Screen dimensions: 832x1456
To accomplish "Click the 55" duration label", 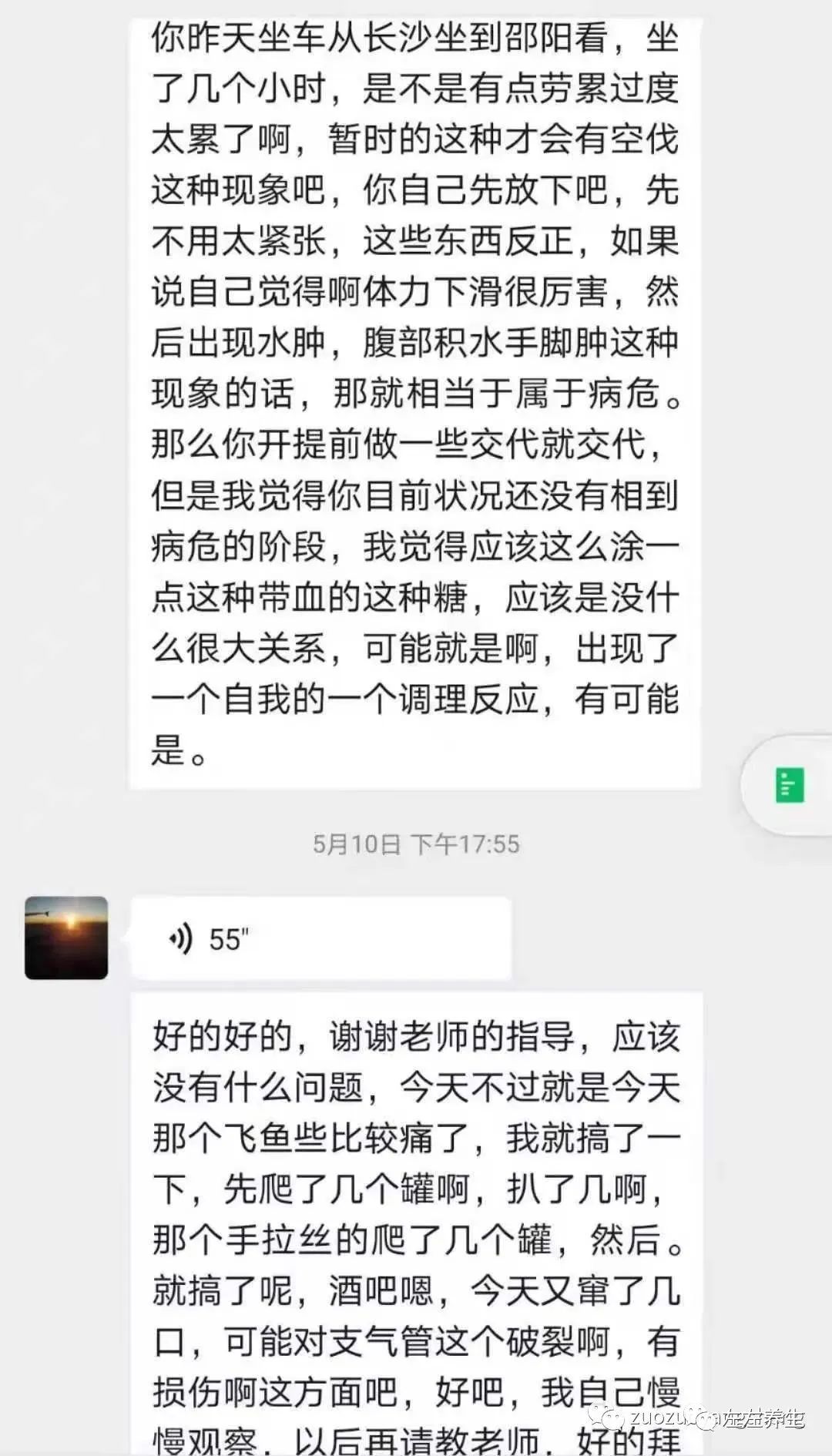I will (x=227, y=935).
